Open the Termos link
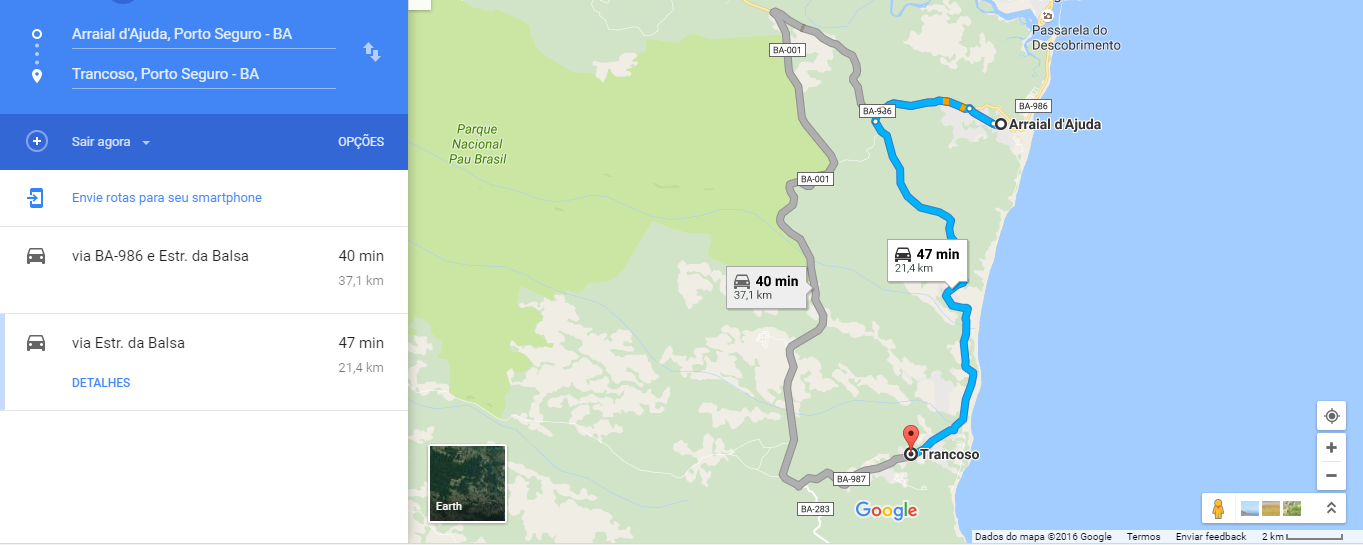Image resolution: width=1363 pixels, height=545 pixels. 1143,537
